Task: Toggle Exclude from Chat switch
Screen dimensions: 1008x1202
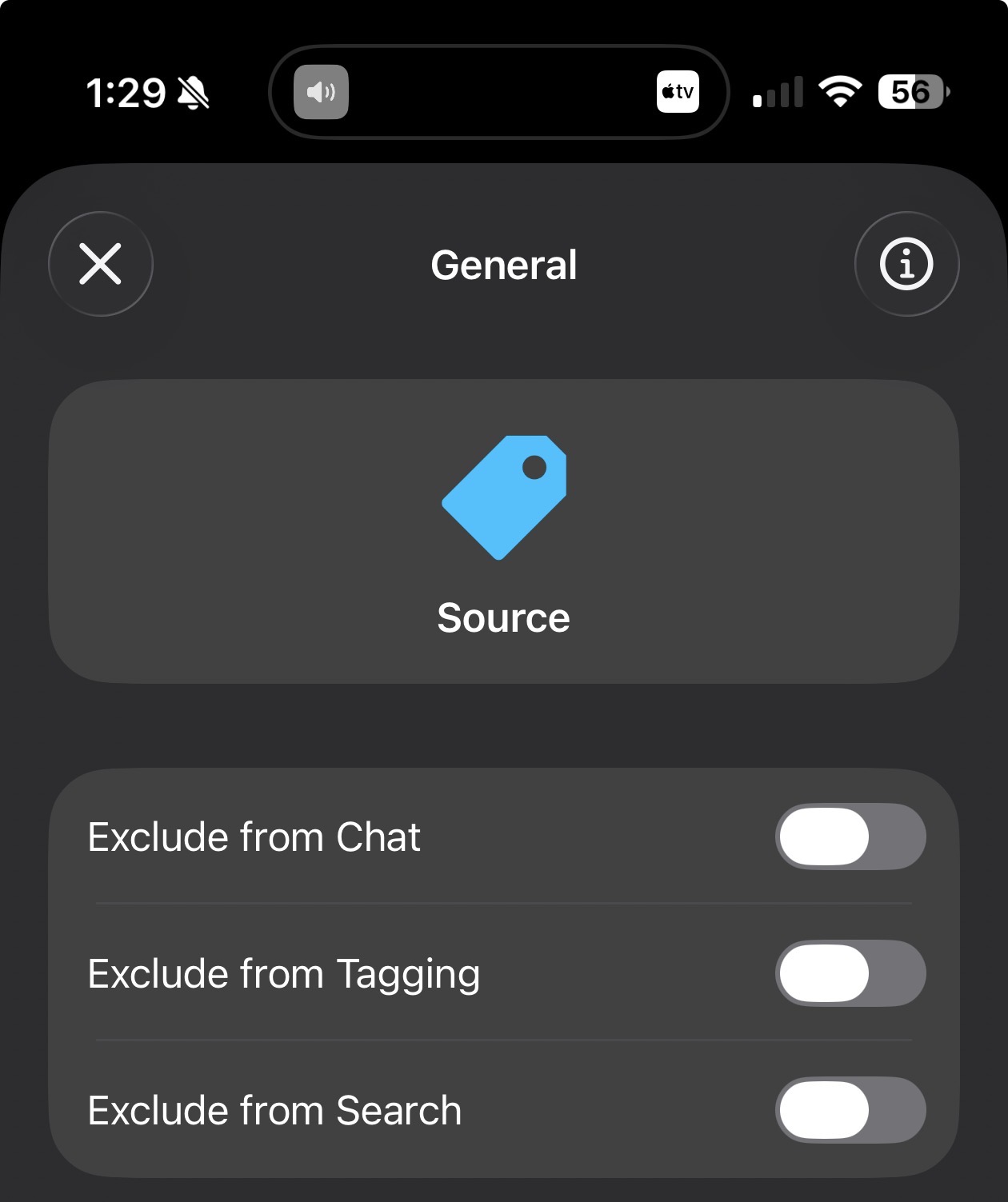Action: pyautogui.click(x=850, y=837)
